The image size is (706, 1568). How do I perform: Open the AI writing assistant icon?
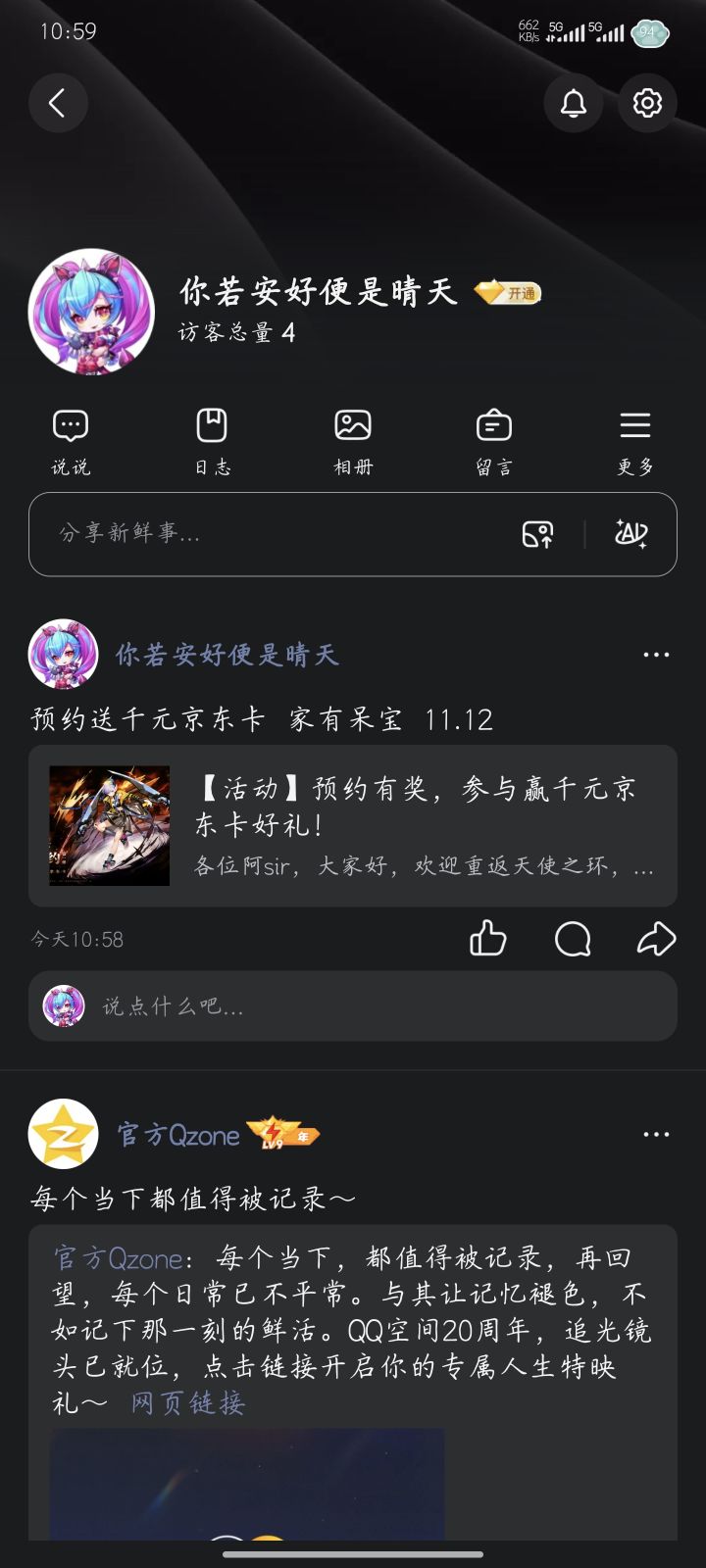click(630, 534)
